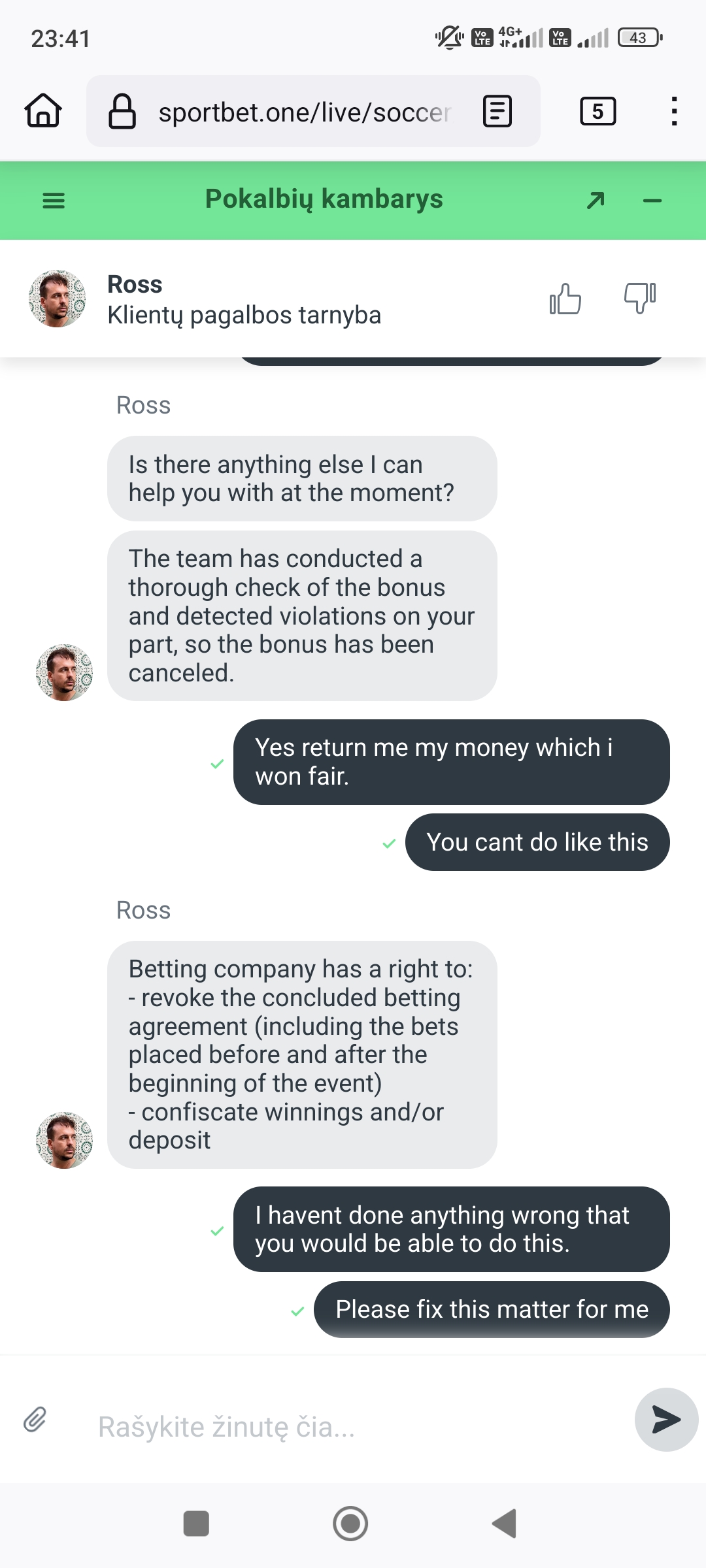Go to the browser home page
Image resolution: width=706 pixels, height=1568 pixels.
43,110
